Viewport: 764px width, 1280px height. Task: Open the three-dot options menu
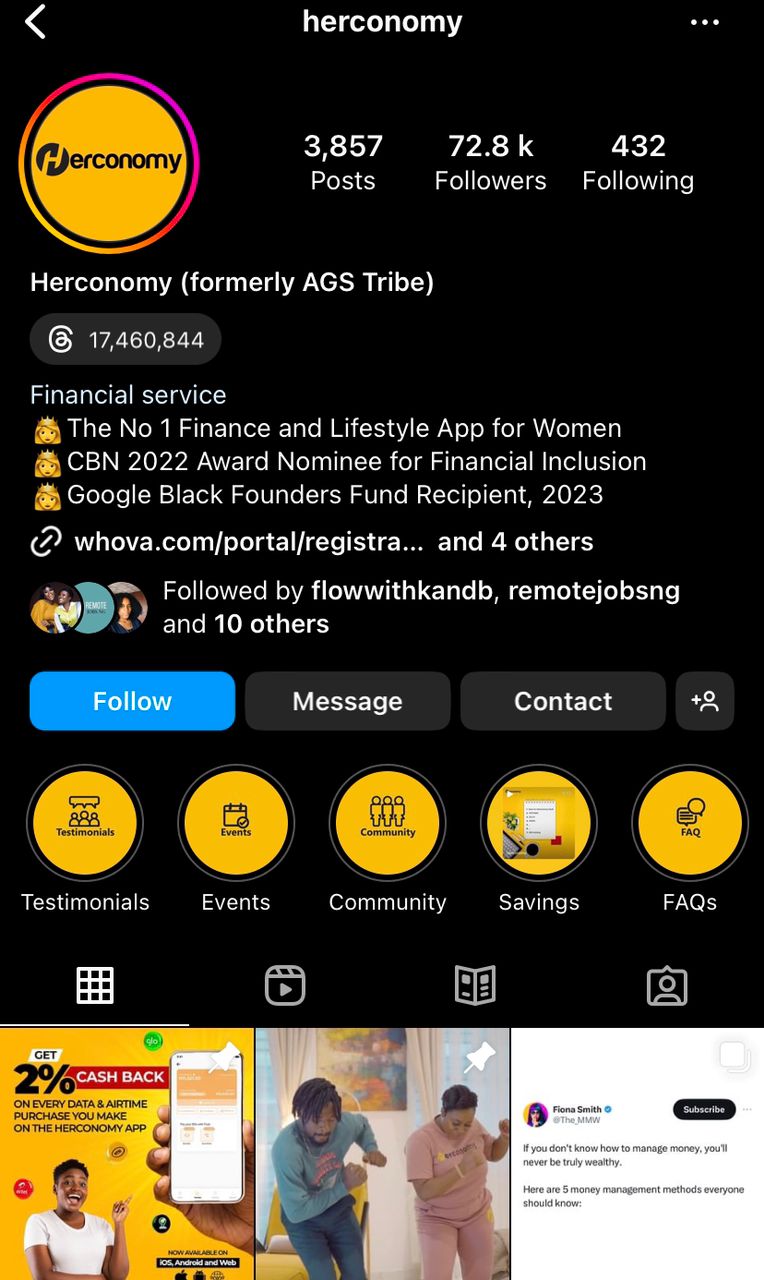tap(705, 22)
